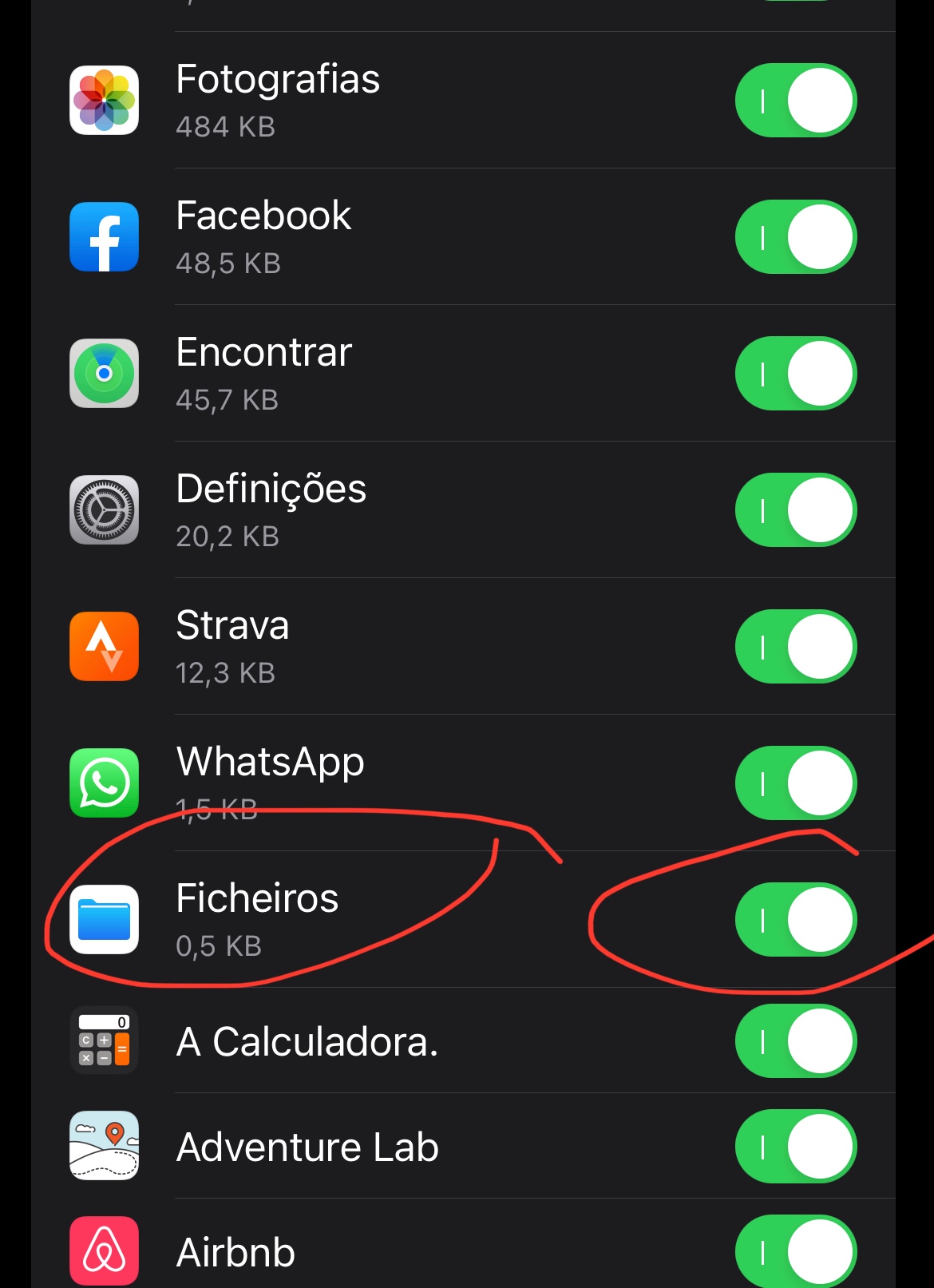
Task: Switch off the Ficheiros toggle
Action: tap(796, 920)
